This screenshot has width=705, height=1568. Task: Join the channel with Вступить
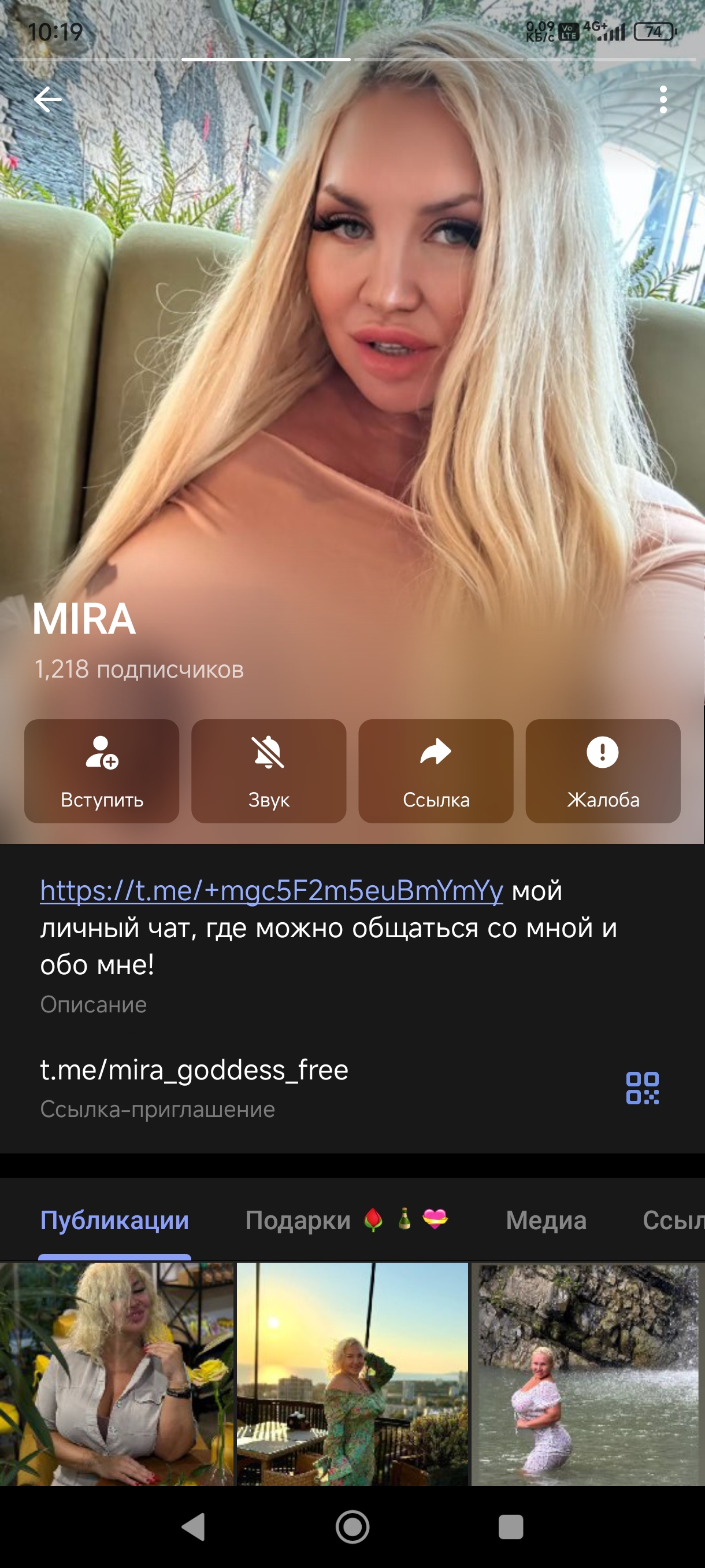pos(102,771)
